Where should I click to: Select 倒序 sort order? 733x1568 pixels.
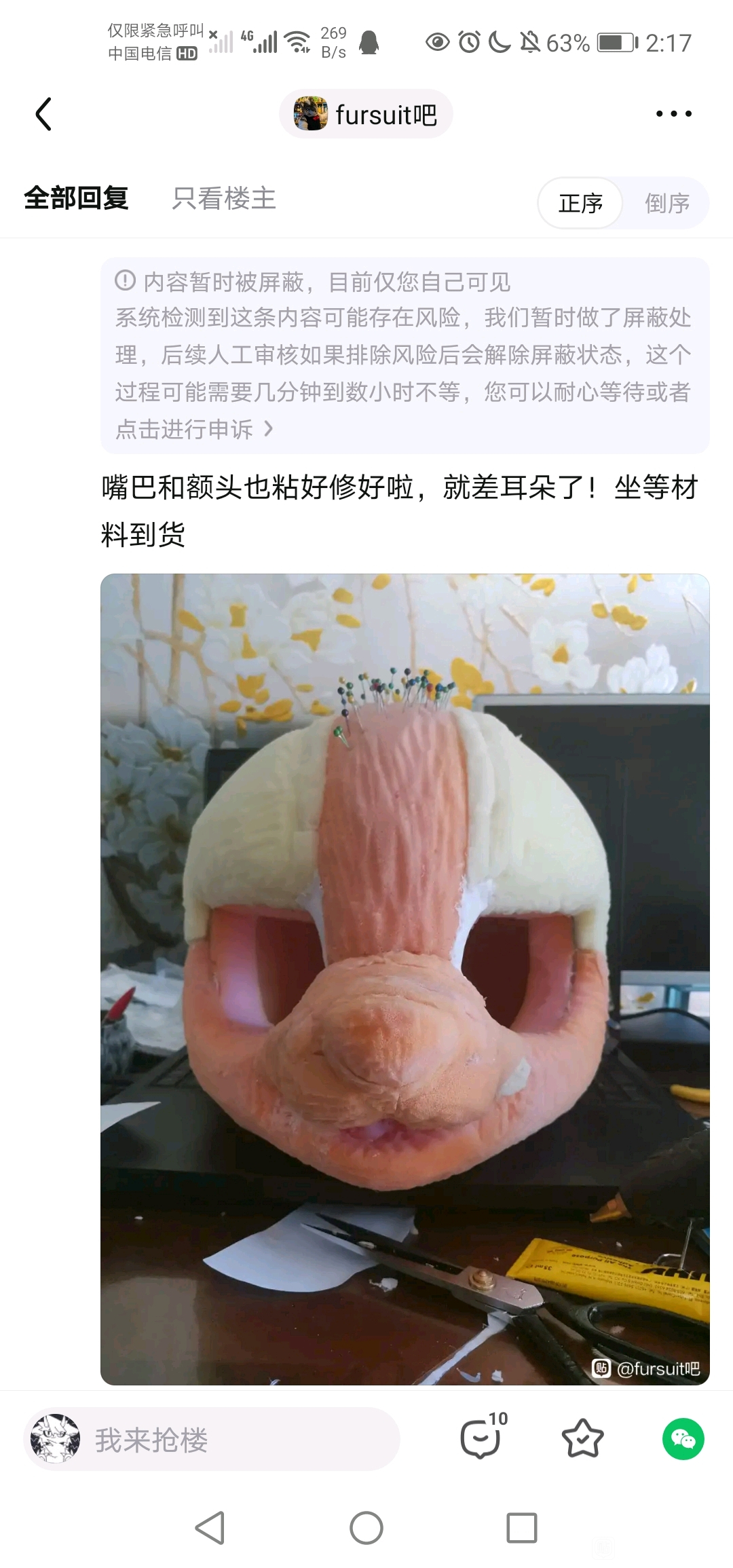coord(666,203)
